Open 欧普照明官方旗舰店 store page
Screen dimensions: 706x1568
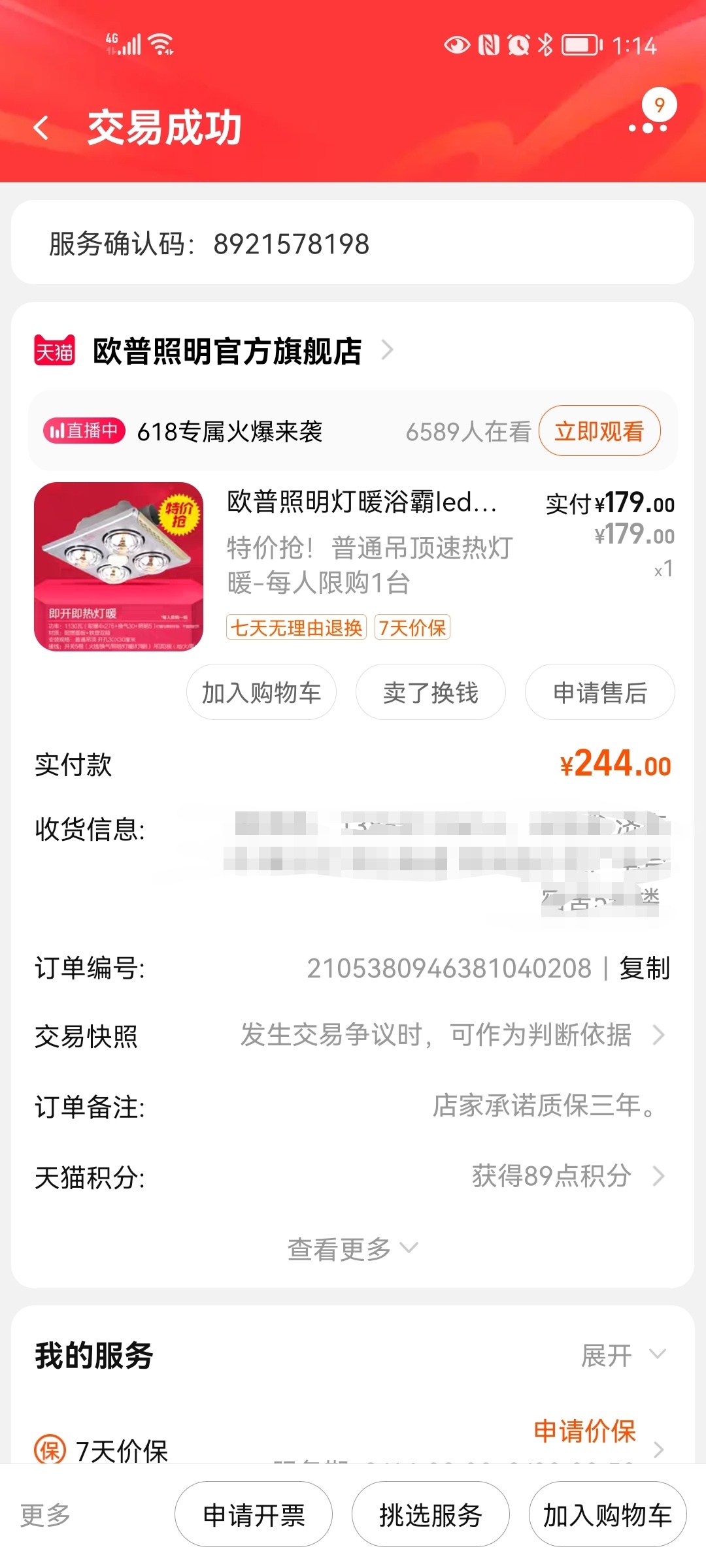227,351
